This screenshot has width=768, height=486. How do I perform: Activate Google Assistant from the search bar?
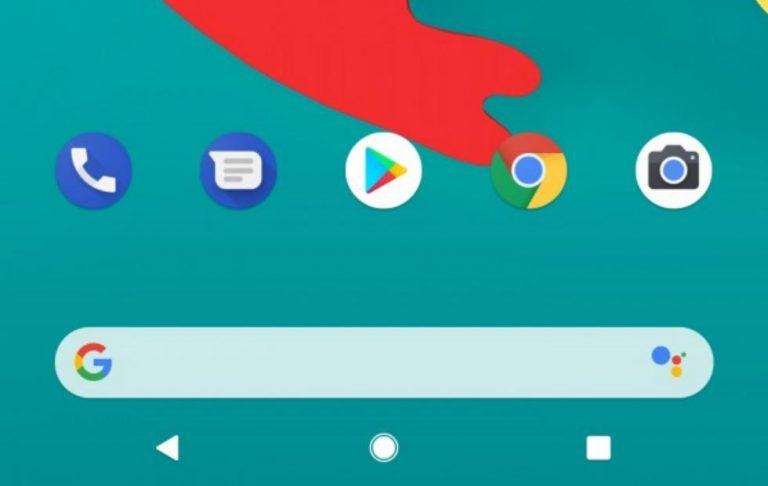tap(667, 361)
